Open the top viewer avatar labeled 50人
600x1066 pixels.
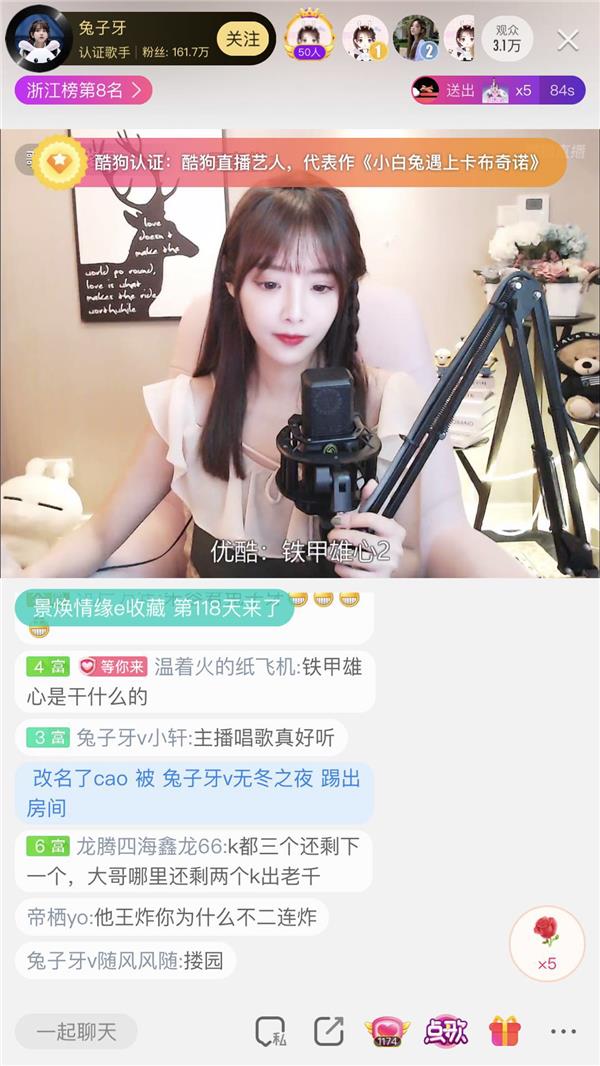(x=309, y=38)
